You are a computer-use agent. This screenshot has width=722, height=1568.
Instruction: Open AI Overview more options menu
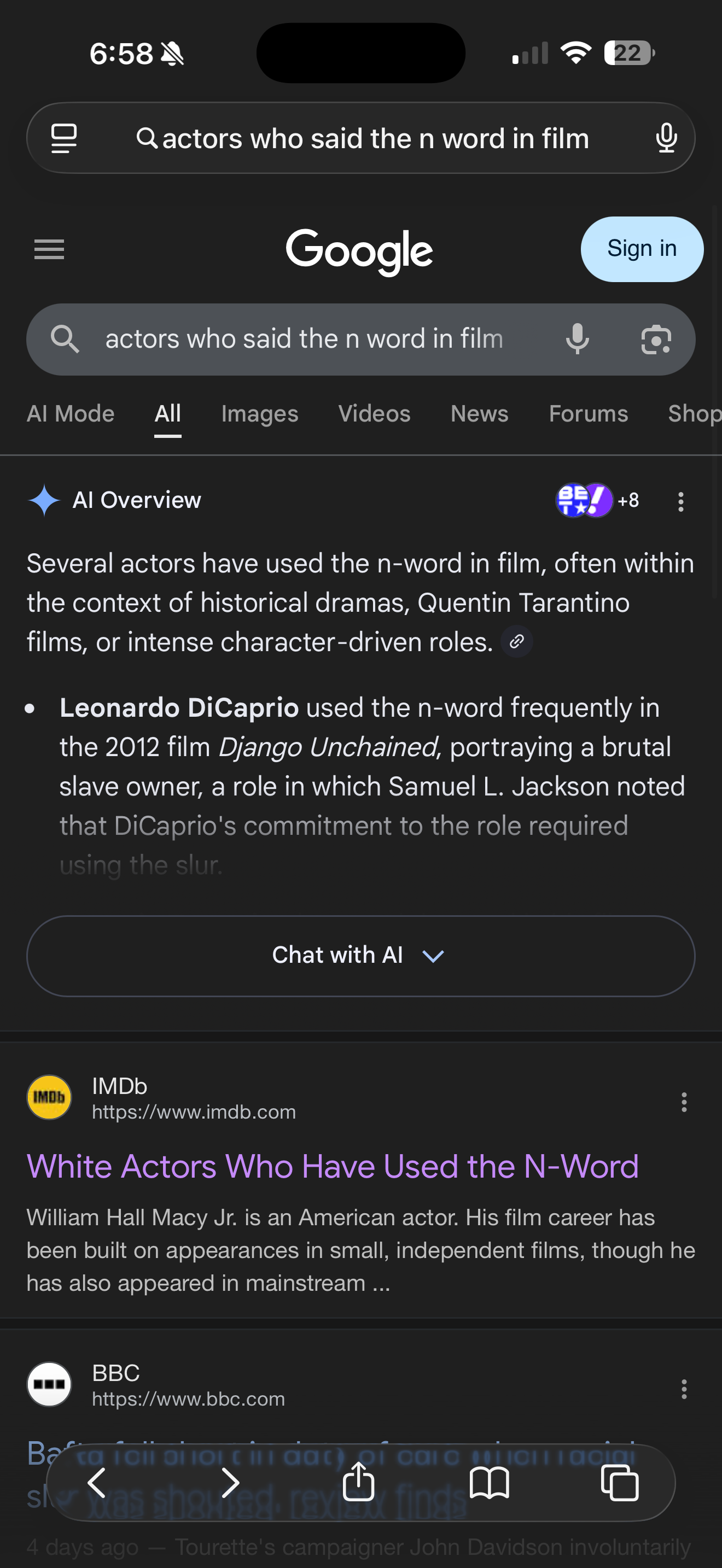click(680, 501)
